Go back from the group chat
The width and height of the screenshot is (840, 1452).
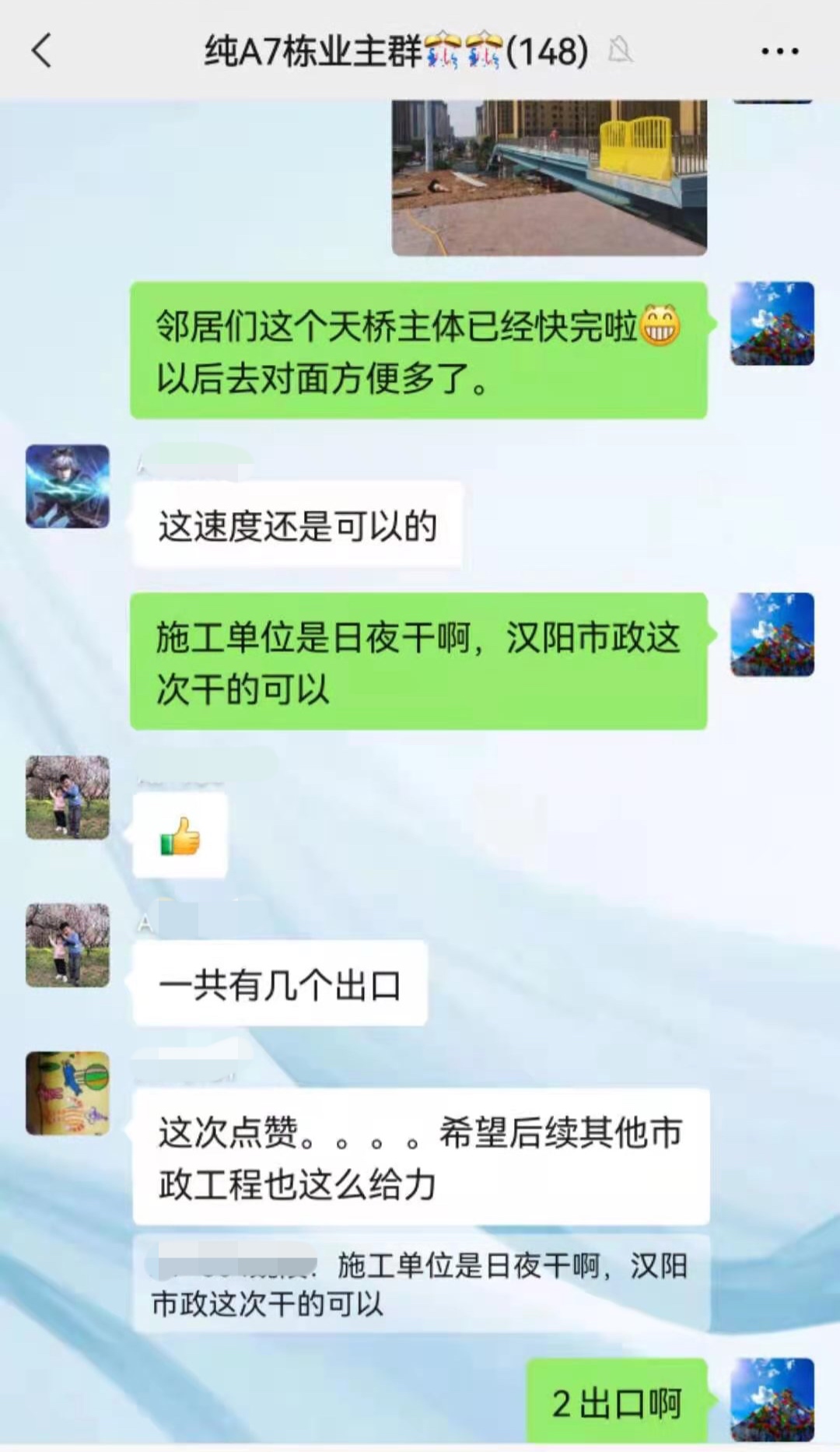[x=42, y=51]
